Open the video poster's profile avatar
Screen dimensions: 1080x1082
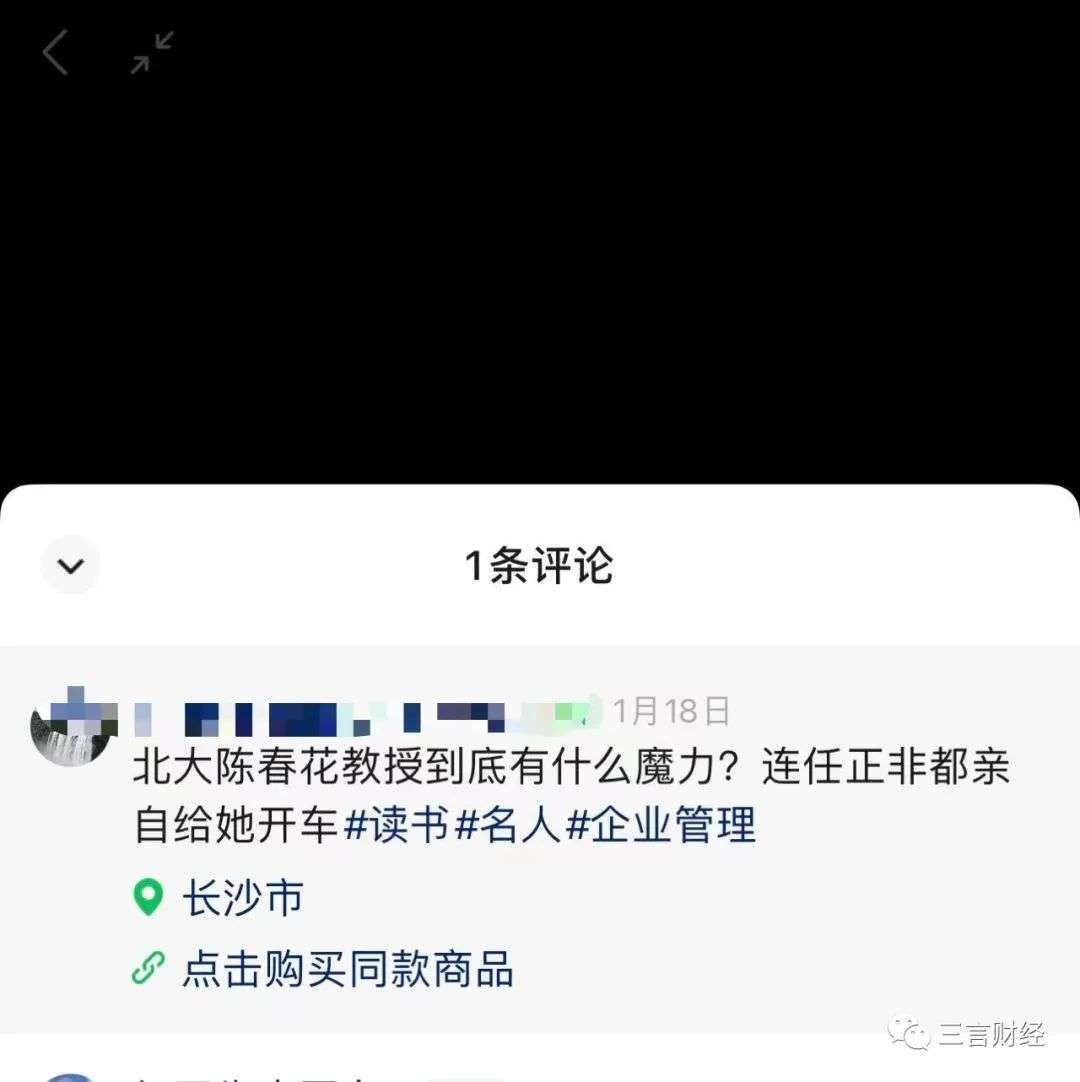click(x=72, y=726)
